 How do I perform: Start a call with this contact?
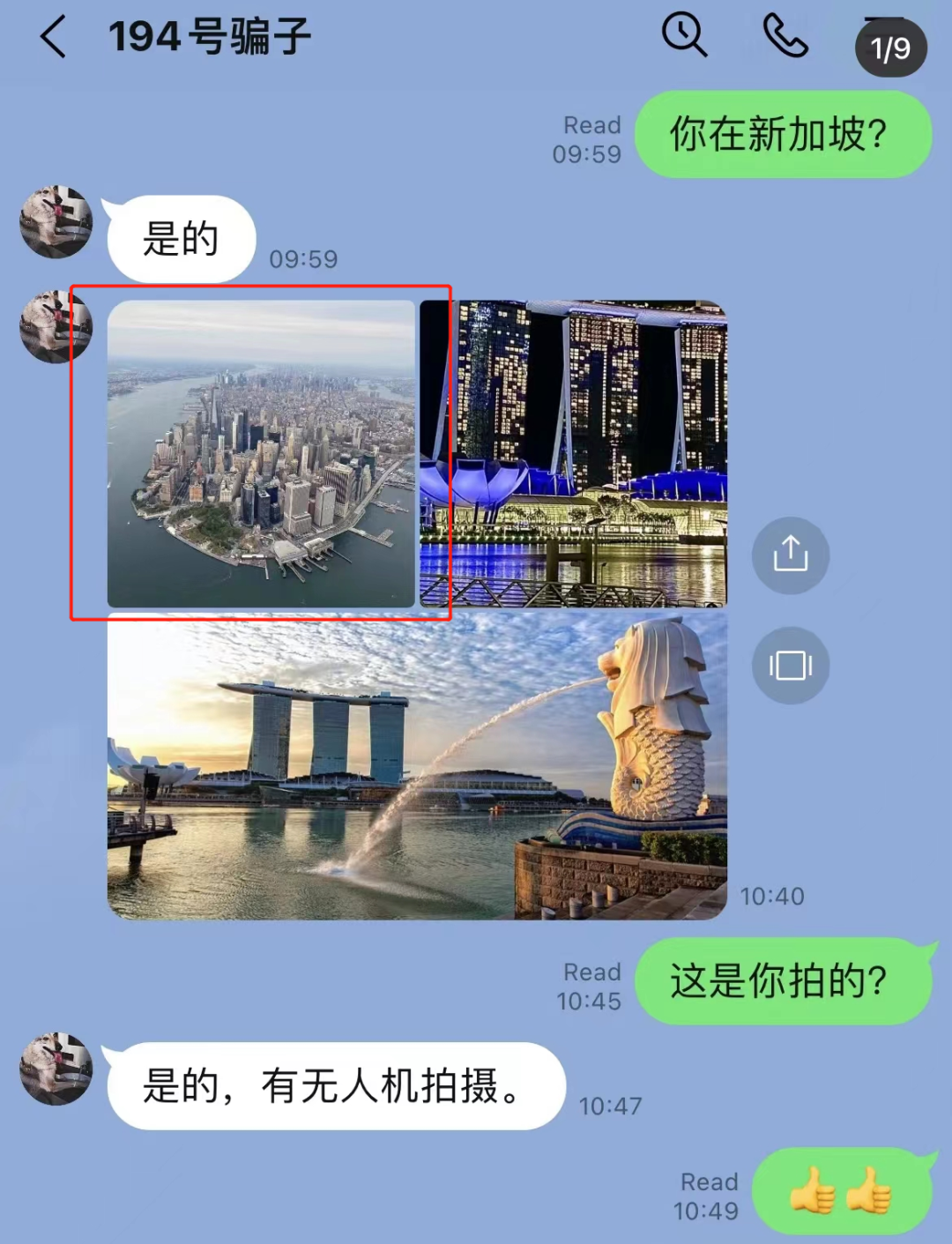(785, 36)
